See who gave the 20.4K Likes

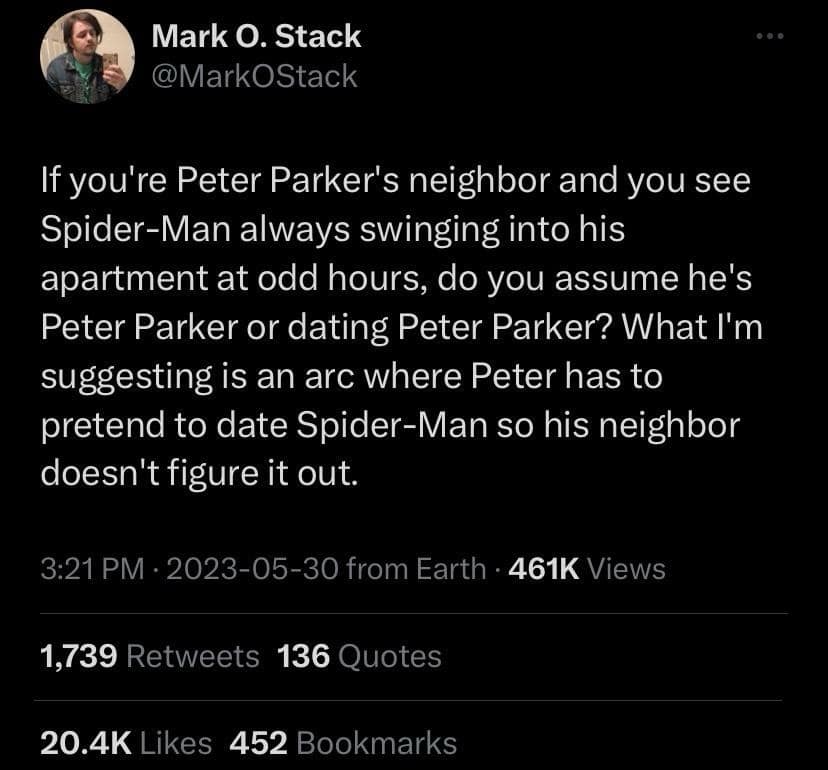pyautogui.click(x=126, y=742)
